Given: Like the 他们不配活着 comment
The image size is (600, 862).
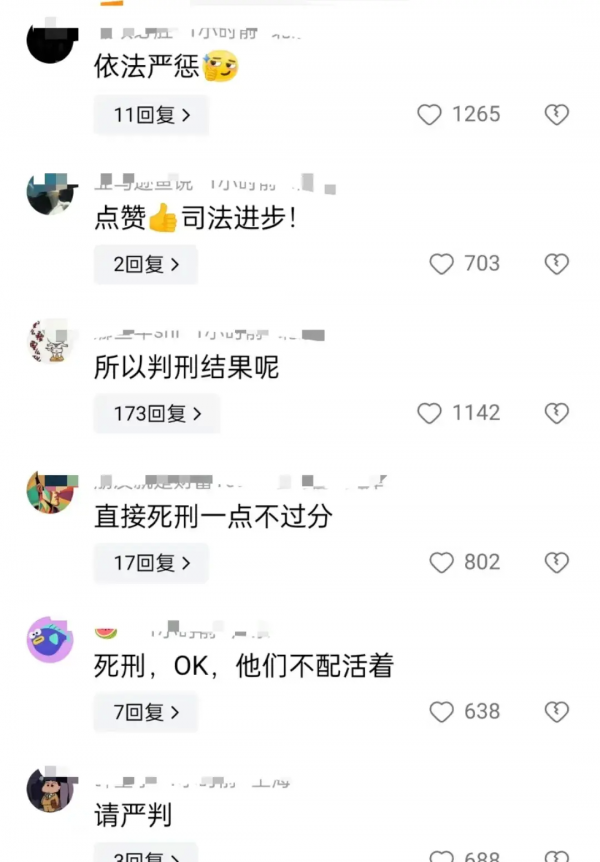Looking at the screenshot, I should 441,712.
